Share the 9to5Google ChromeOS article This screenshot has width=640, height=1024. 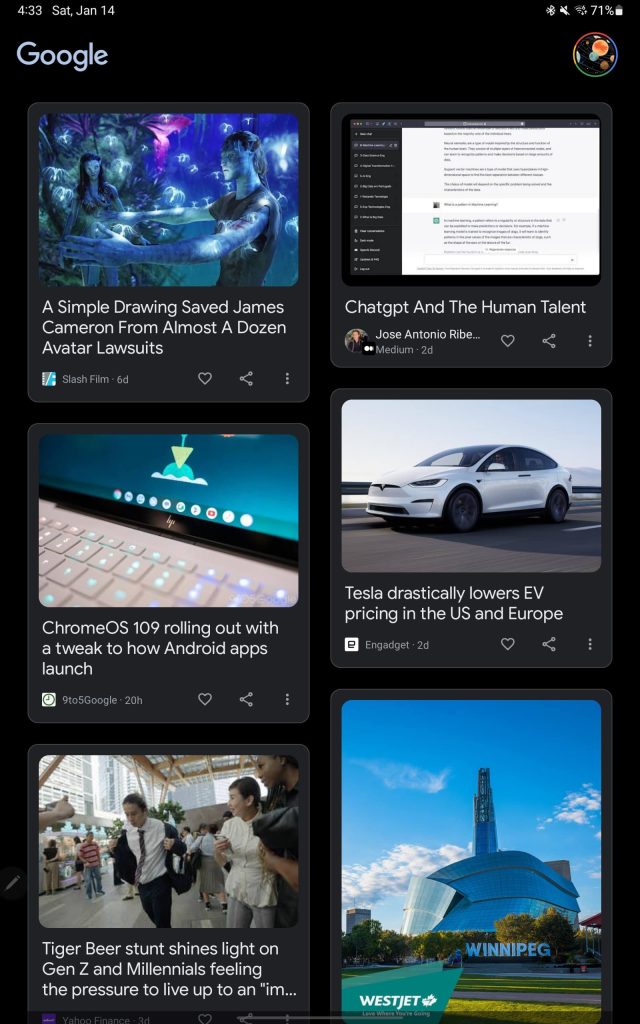coord(246,700)
